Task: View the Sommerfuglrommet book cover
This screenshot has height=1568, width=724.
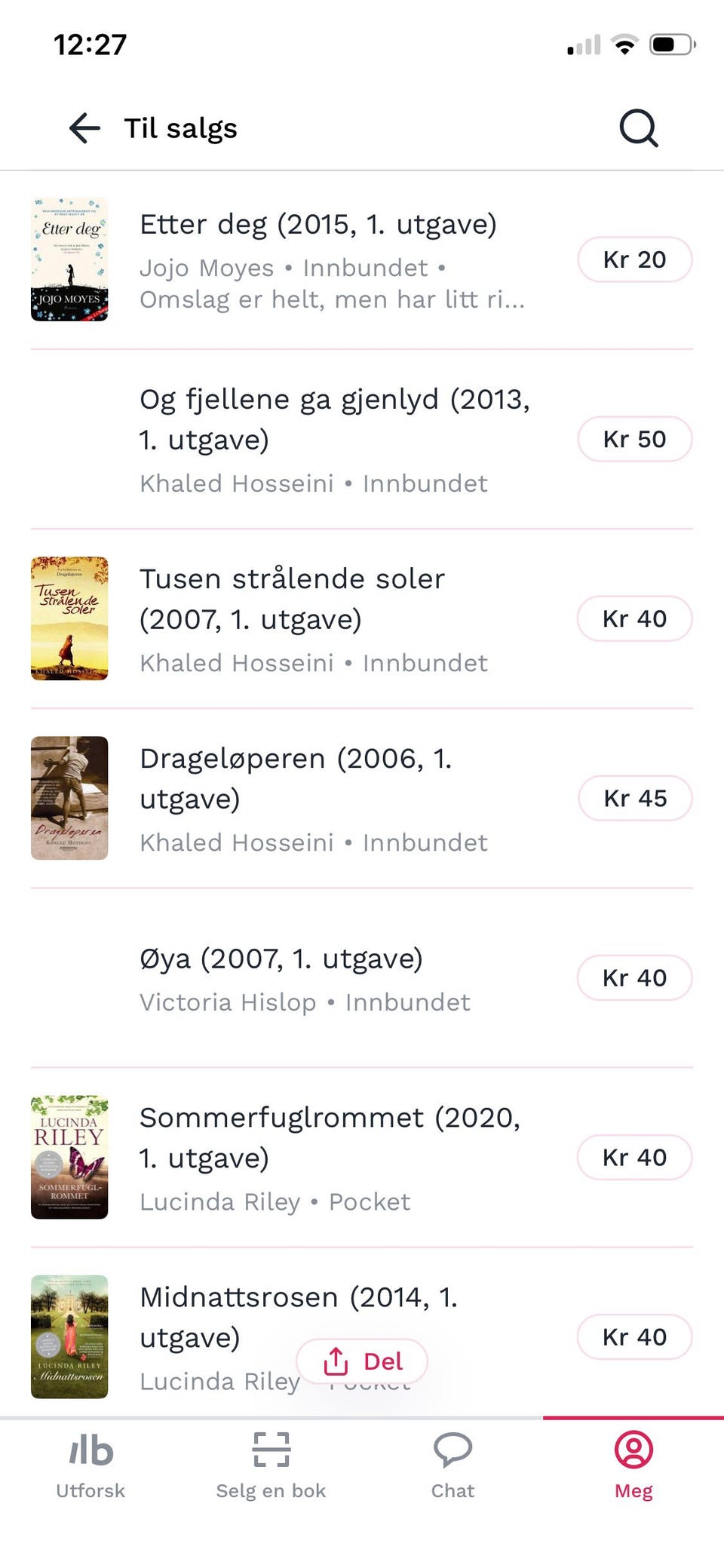Action: click(x=69, y=1159)
